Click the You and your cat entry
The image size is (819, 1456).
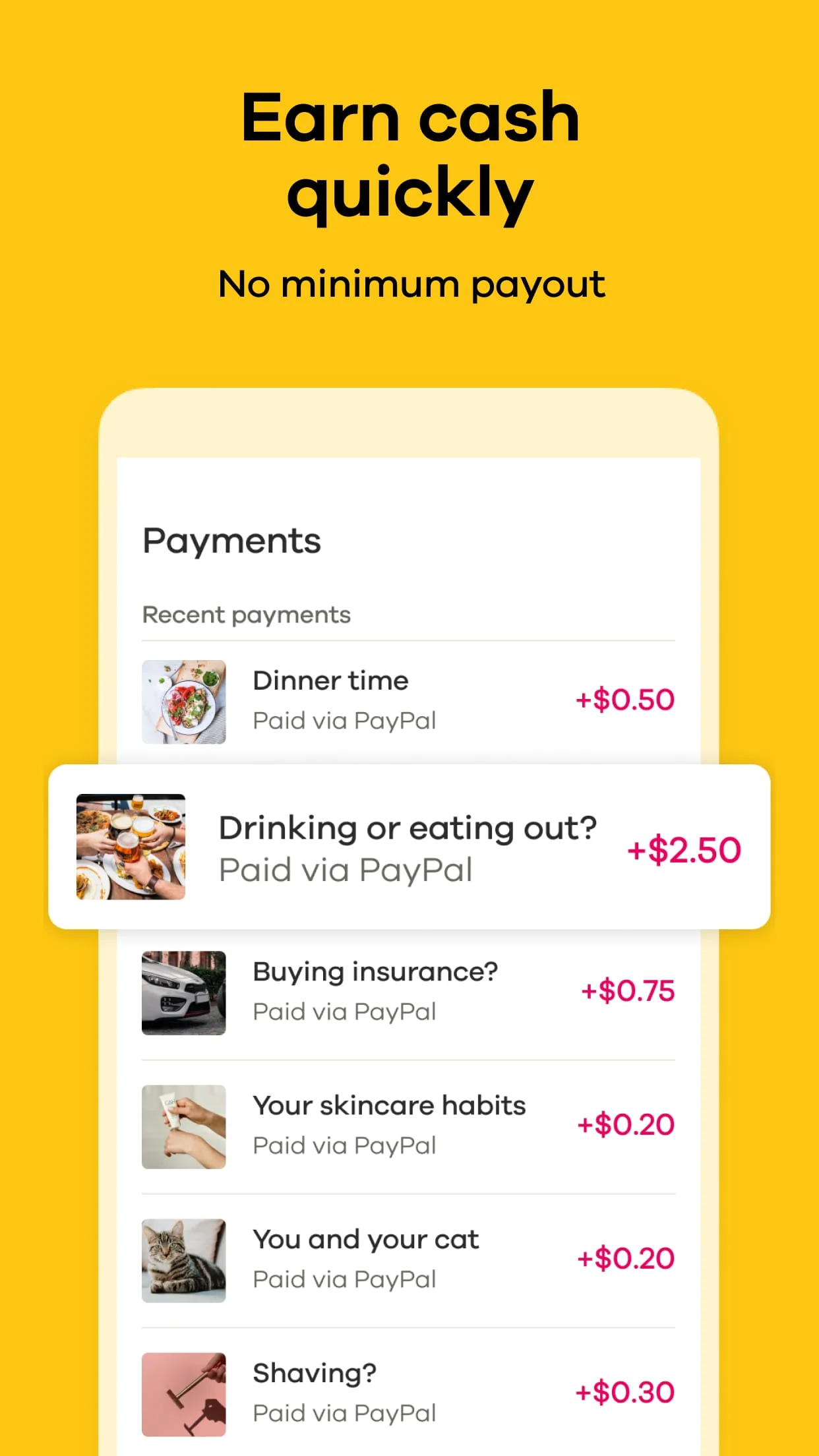409,1260
